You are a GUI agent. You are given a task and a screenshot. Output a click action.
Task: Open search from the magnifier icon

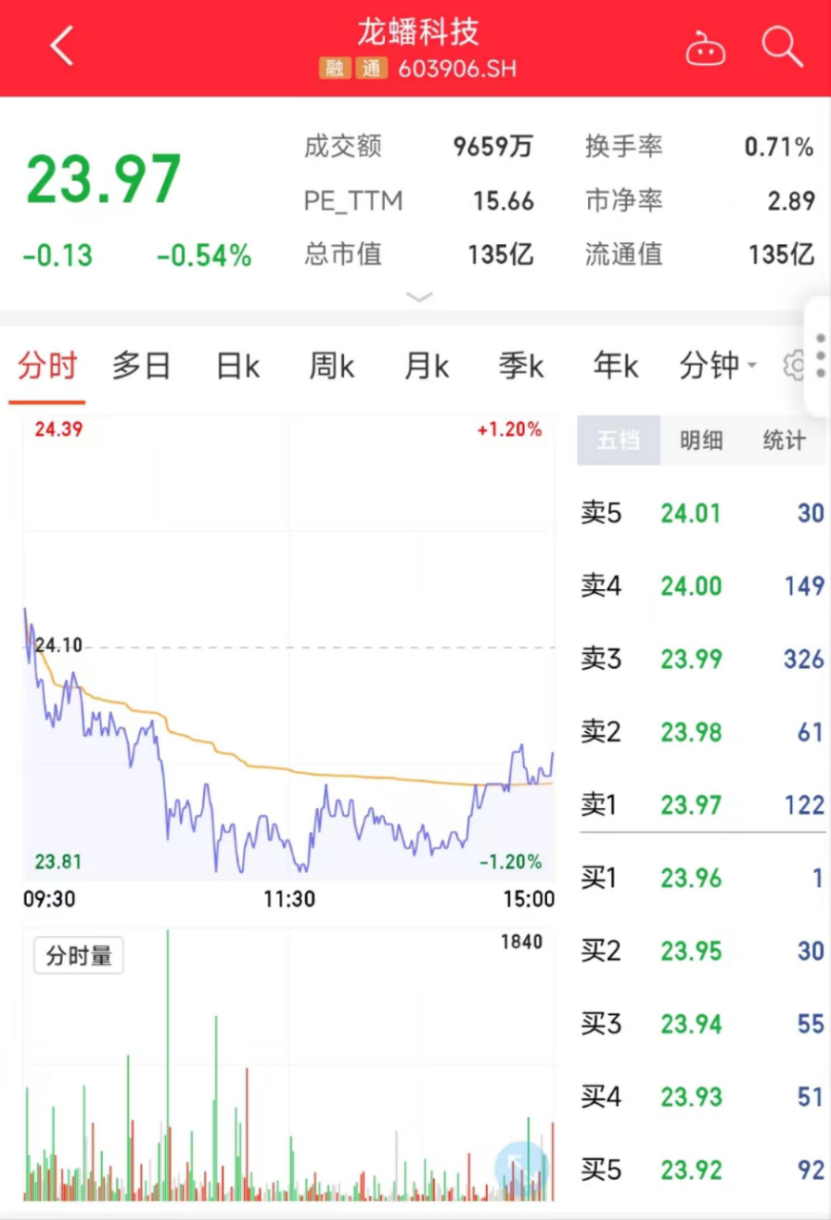coord(781,46)
